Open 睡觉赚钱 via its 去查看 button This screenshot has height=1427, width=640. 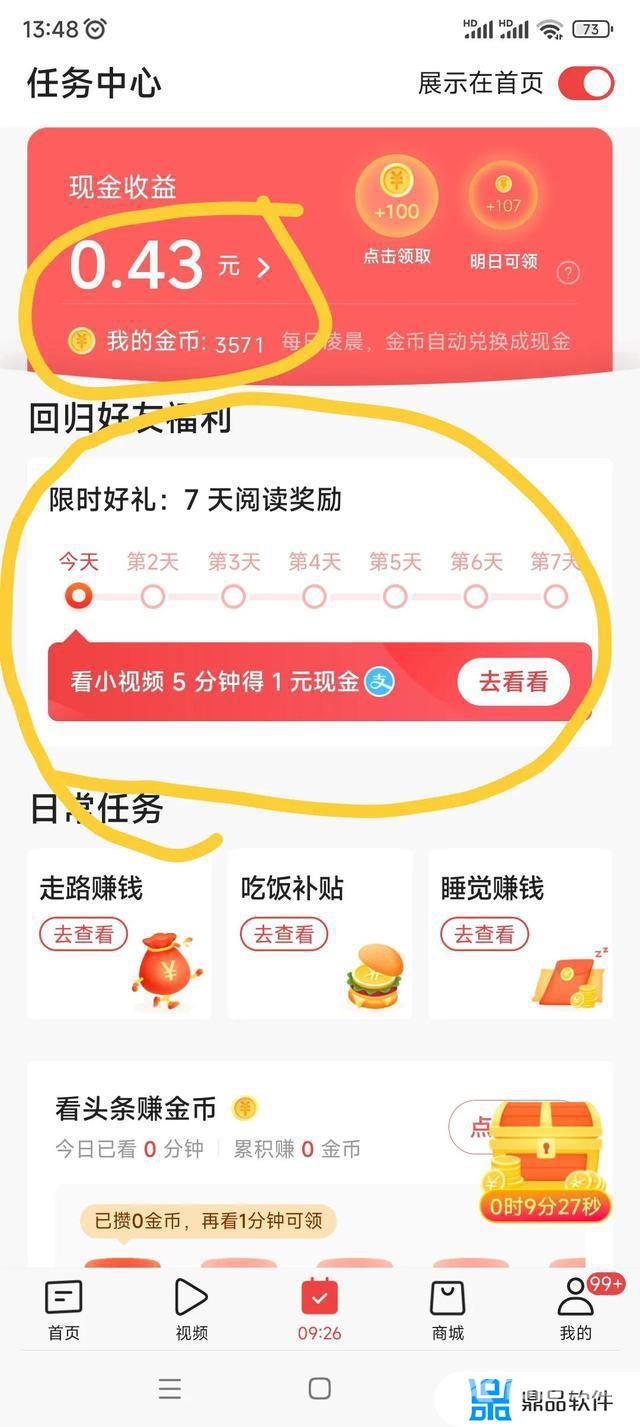click(x=484, y=935)
